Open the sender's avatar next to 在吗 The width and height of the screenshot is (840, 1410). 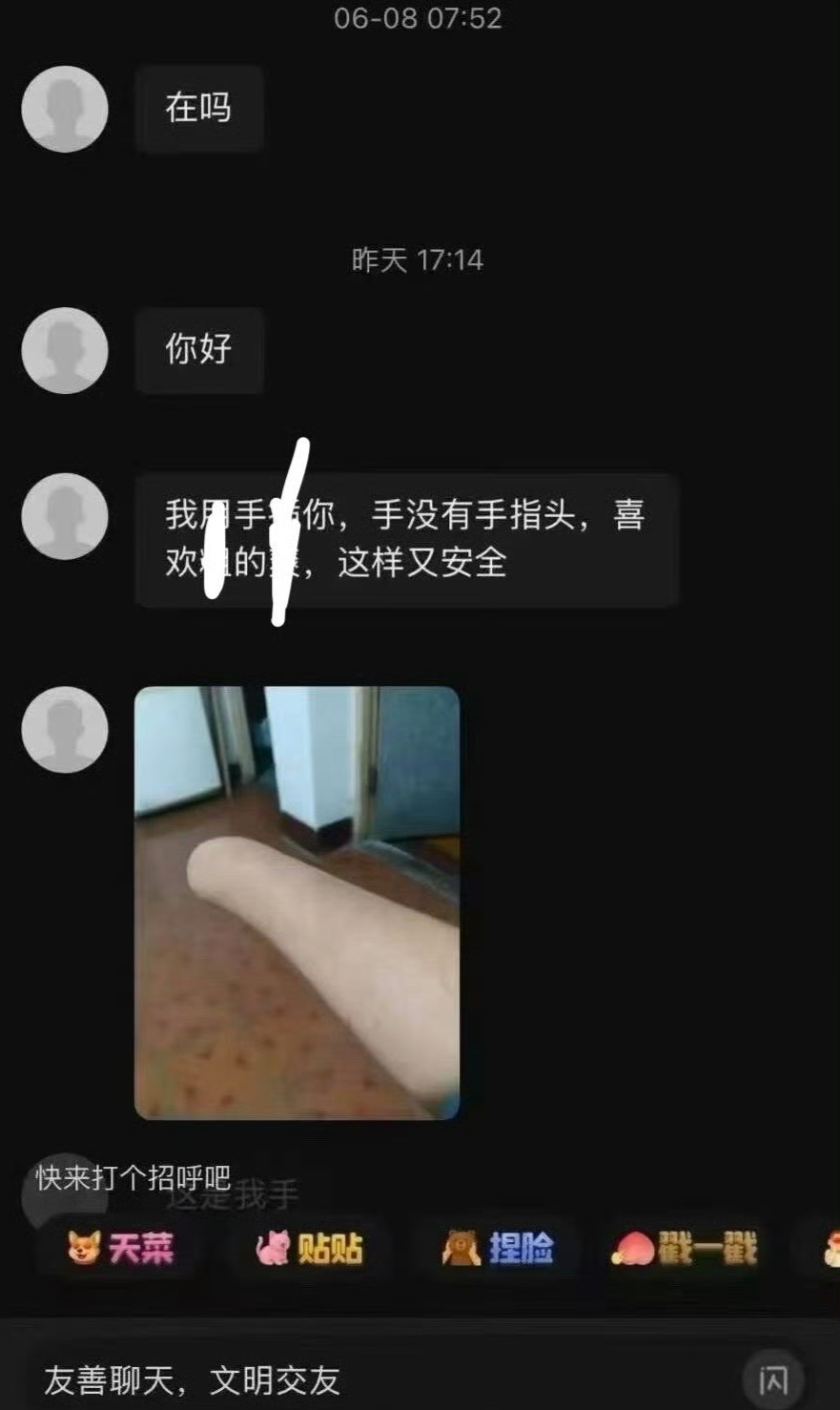(x=65, y=109)
